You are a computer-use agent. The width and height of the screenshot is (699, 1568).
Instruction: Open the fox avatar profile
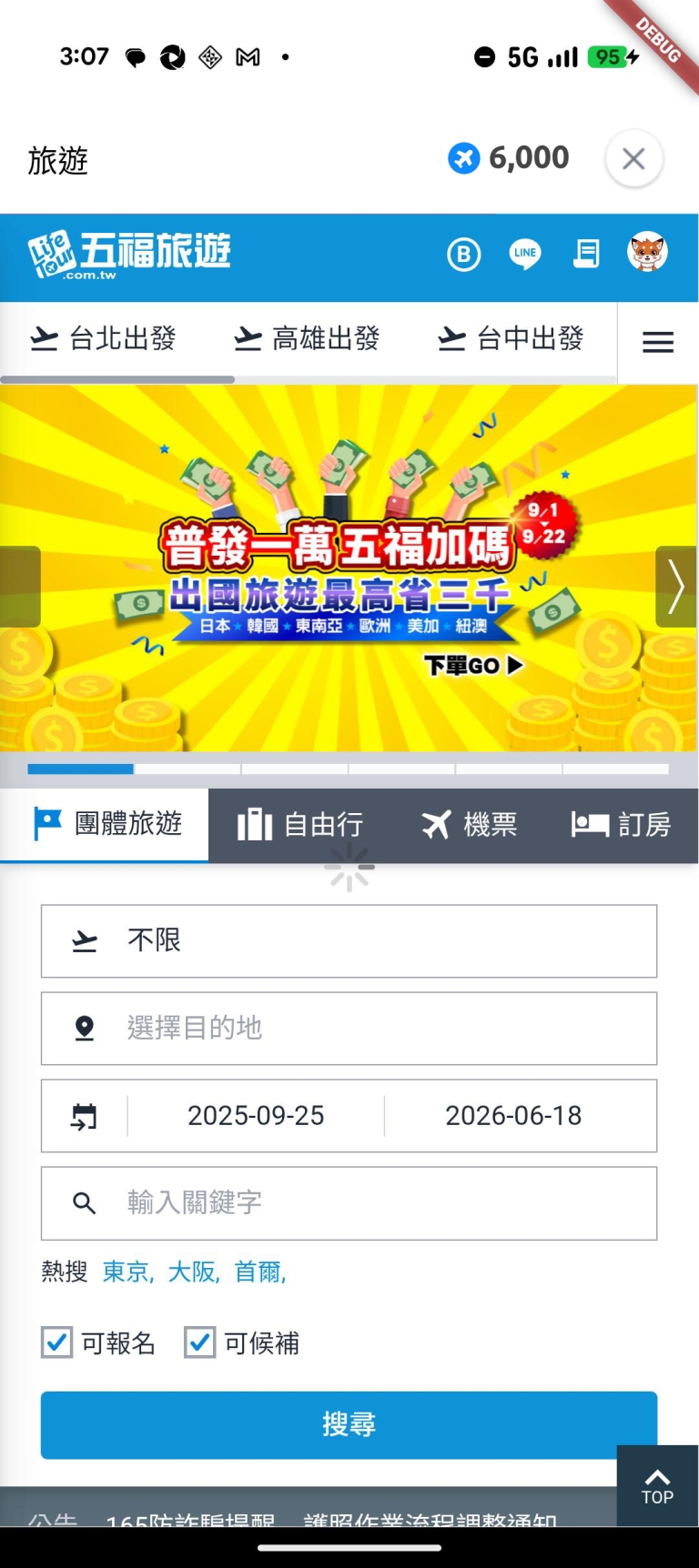point(647,253)
